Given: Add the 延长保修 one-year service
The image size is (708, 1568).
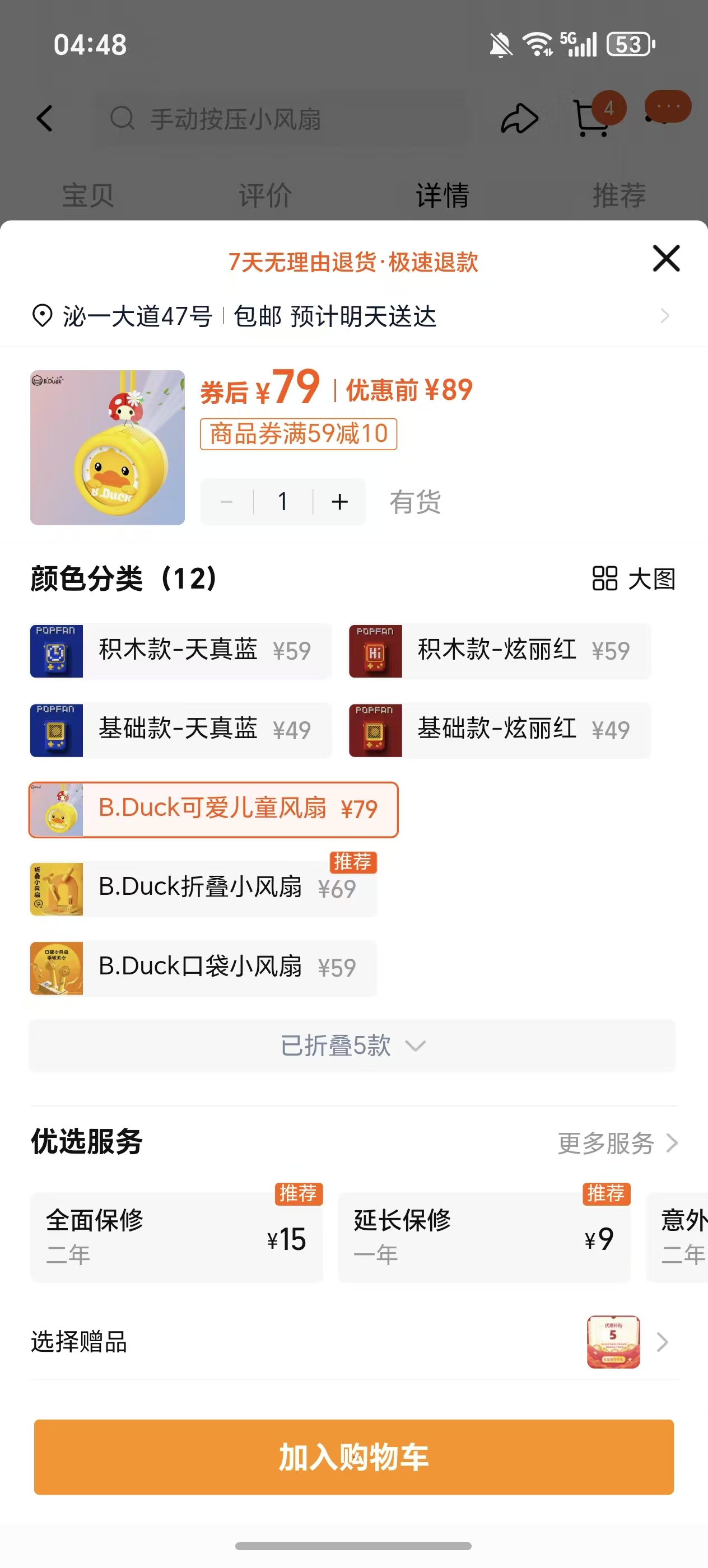Looking at the screenshot, I should (484, 1238).
